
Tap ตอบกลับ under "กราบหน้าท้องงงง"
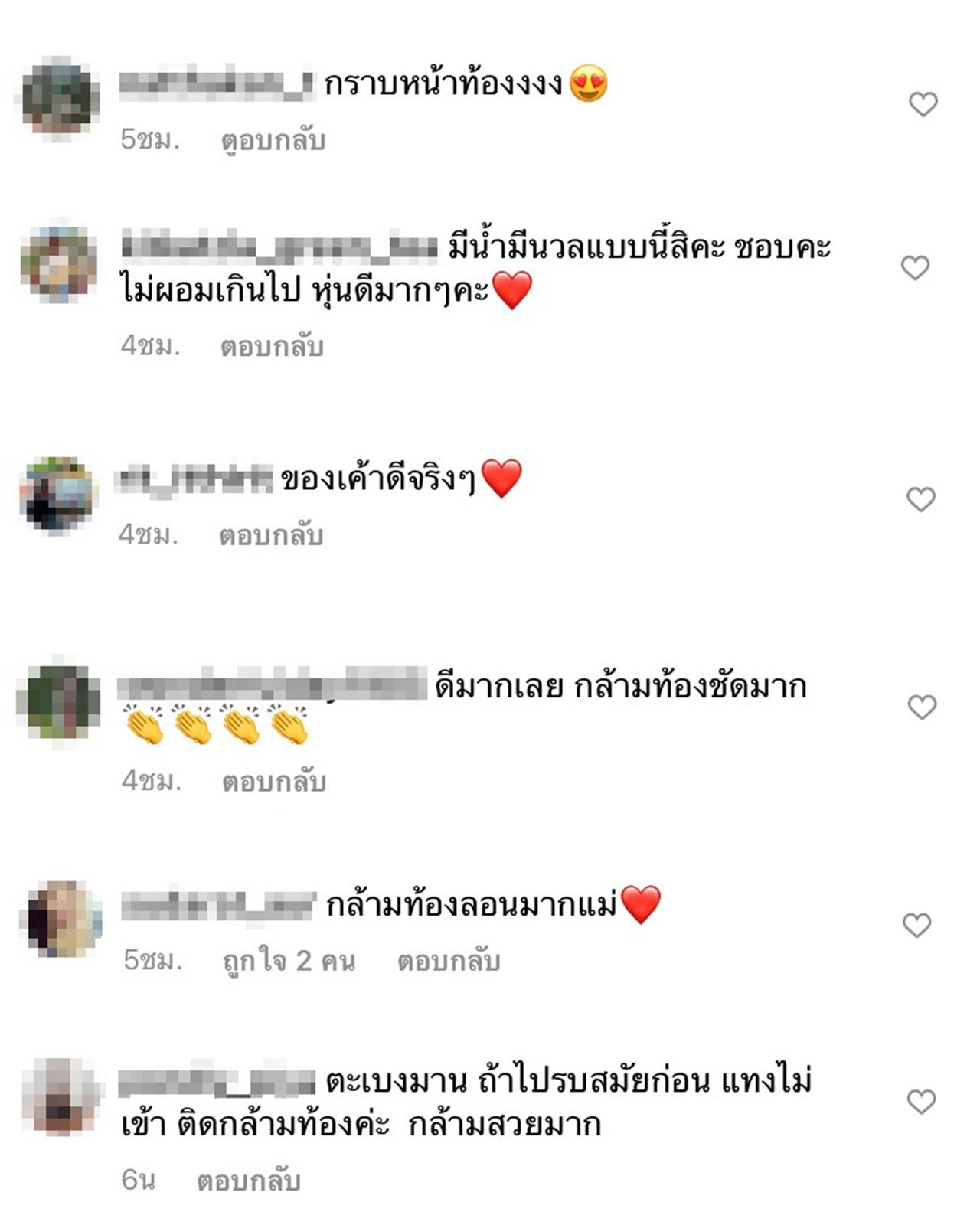pos(273,141)
